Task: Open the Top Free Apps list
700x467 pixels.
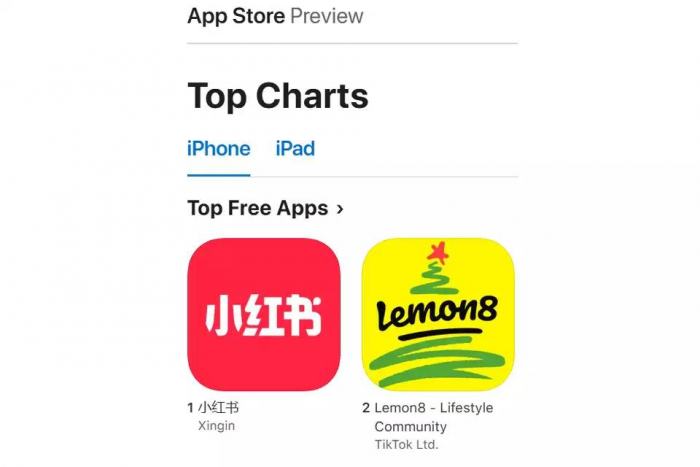Action: coord(265,208)
